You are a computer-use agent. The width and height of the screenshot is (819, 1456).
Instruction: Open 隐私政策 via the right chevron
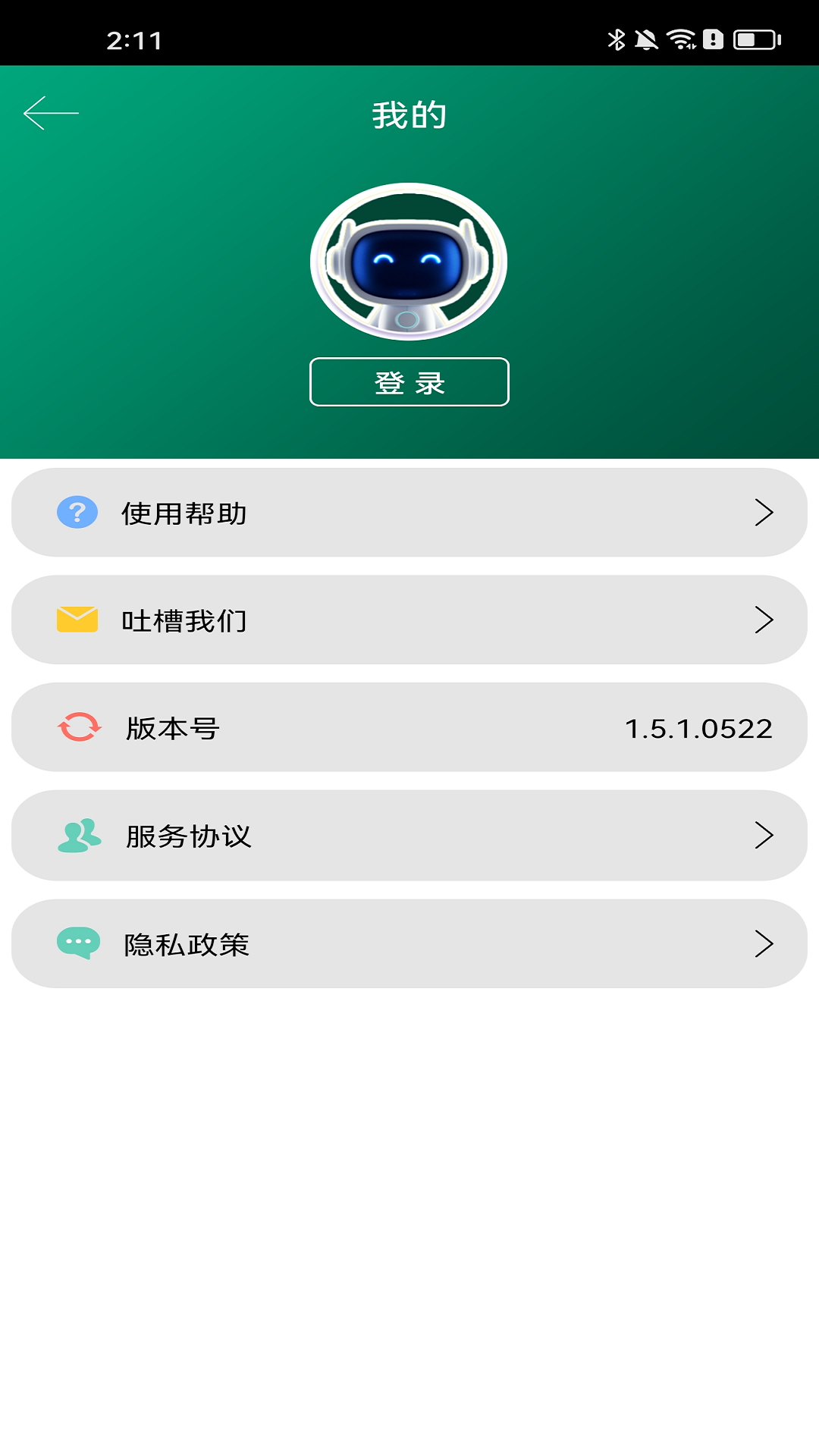click(766, 943)
